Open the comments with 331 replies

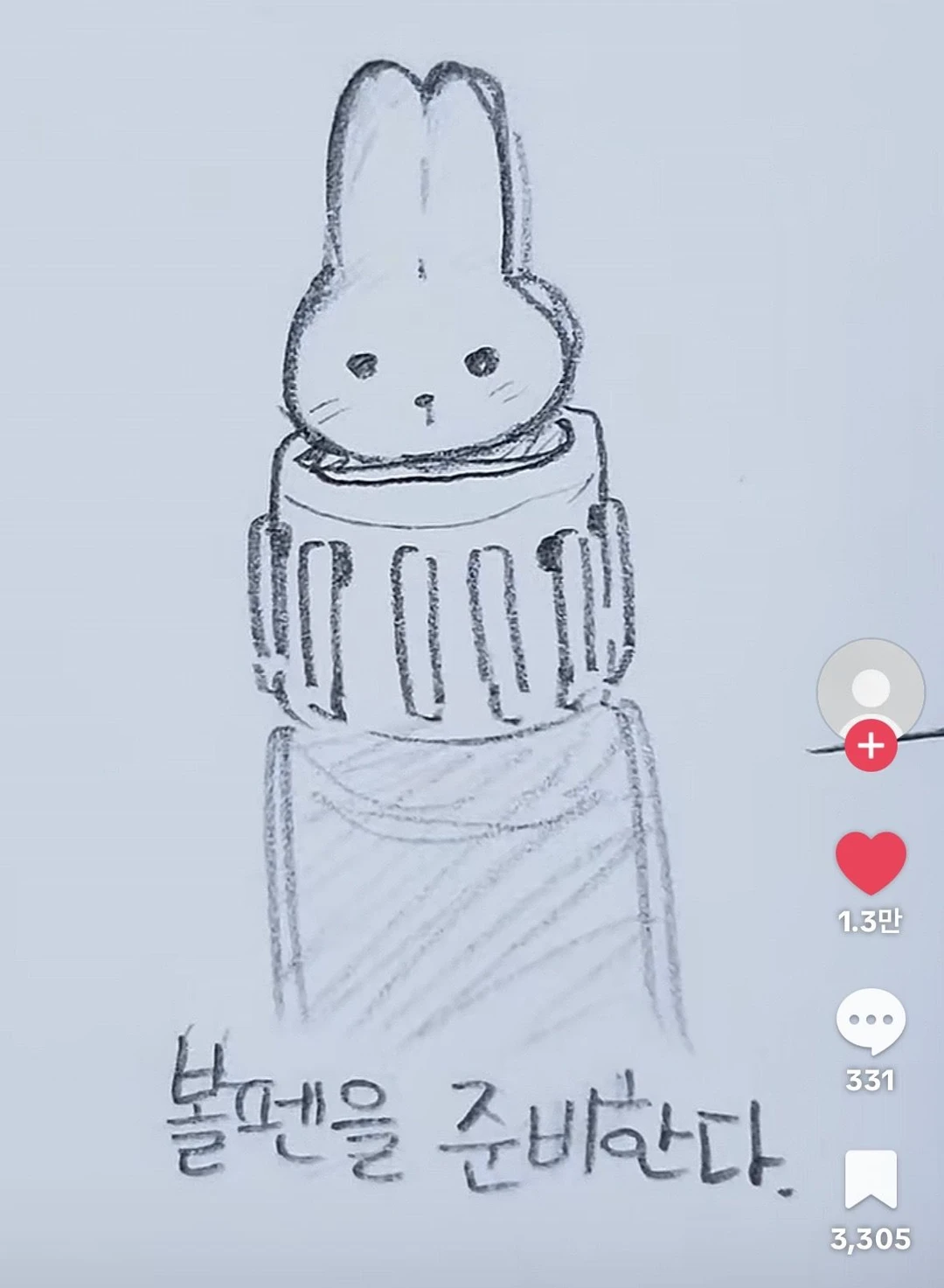(871, 1021)
